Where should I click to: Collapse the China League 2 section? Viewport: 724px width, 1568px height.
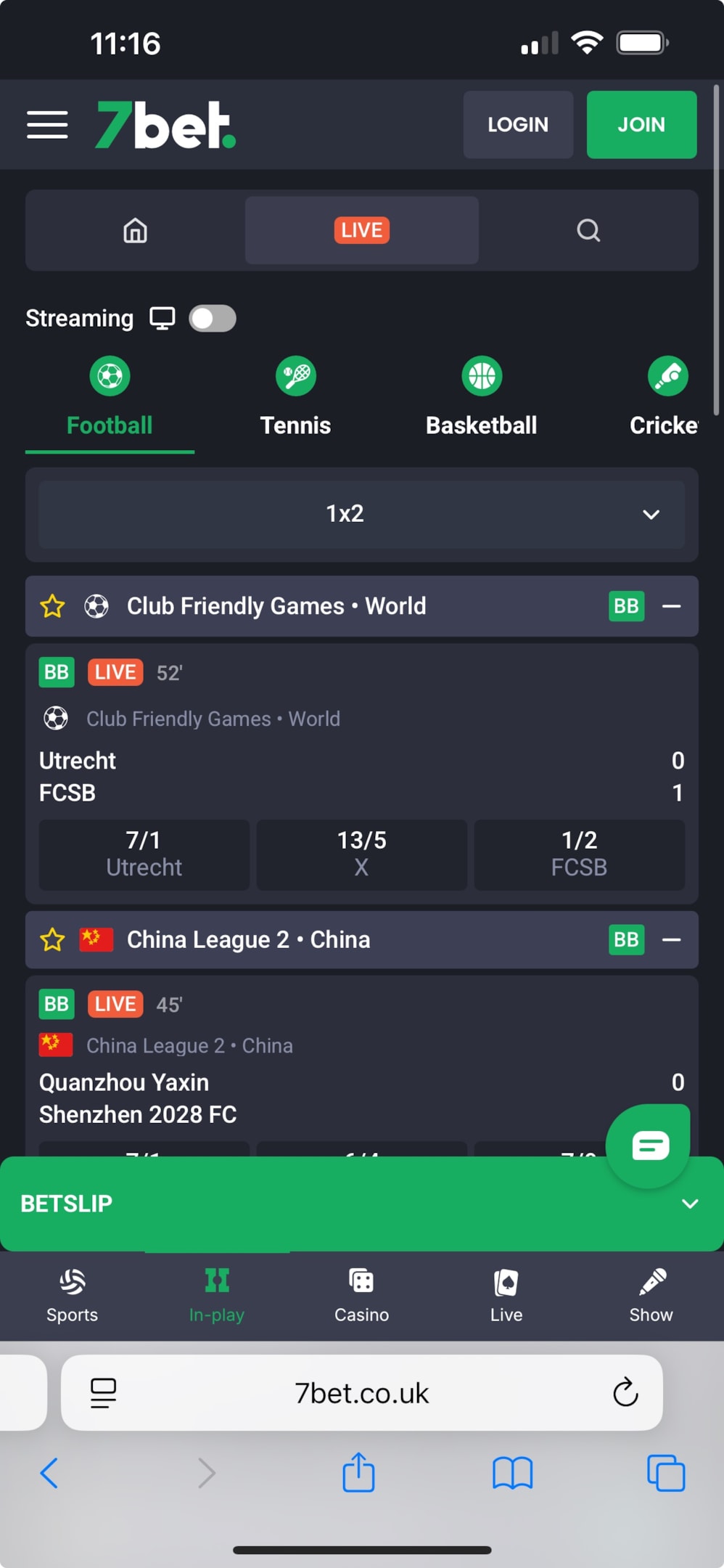[672, 939]
